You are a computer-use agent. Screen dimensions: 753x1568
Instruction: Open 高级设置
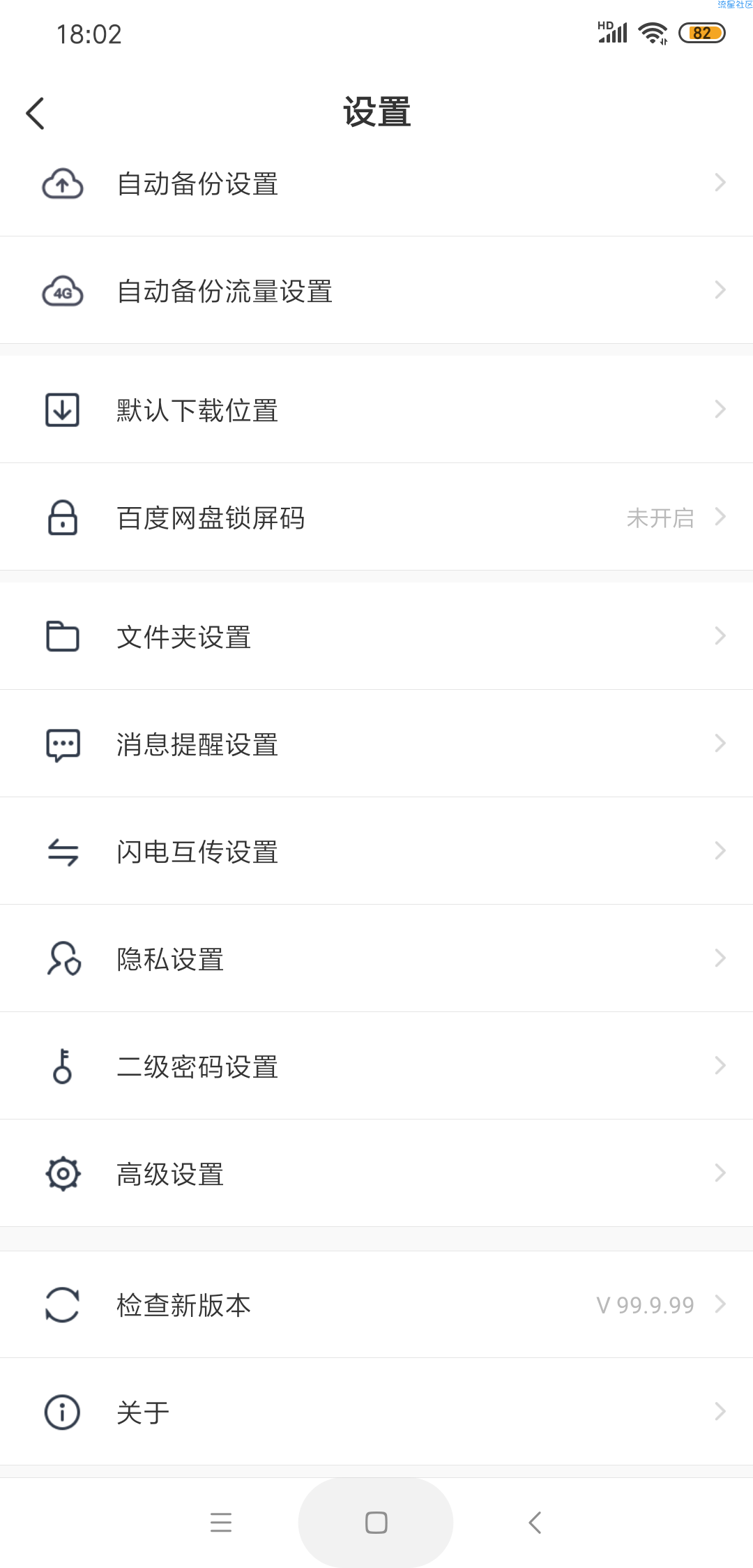376,1174
